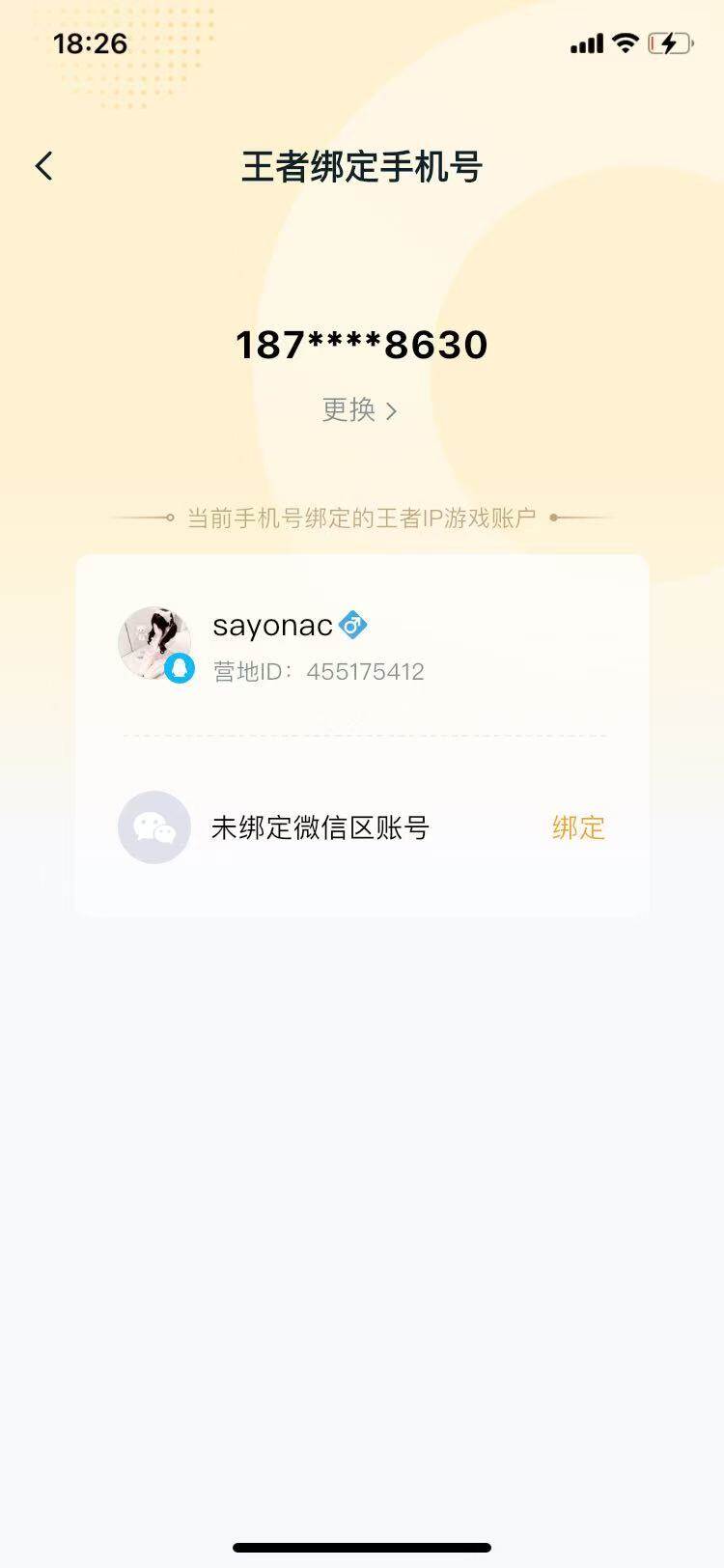Tap 更换 to change the bound phone
Image resolution: width=724 pixels, height=1568 pixels.
point(348,410)
